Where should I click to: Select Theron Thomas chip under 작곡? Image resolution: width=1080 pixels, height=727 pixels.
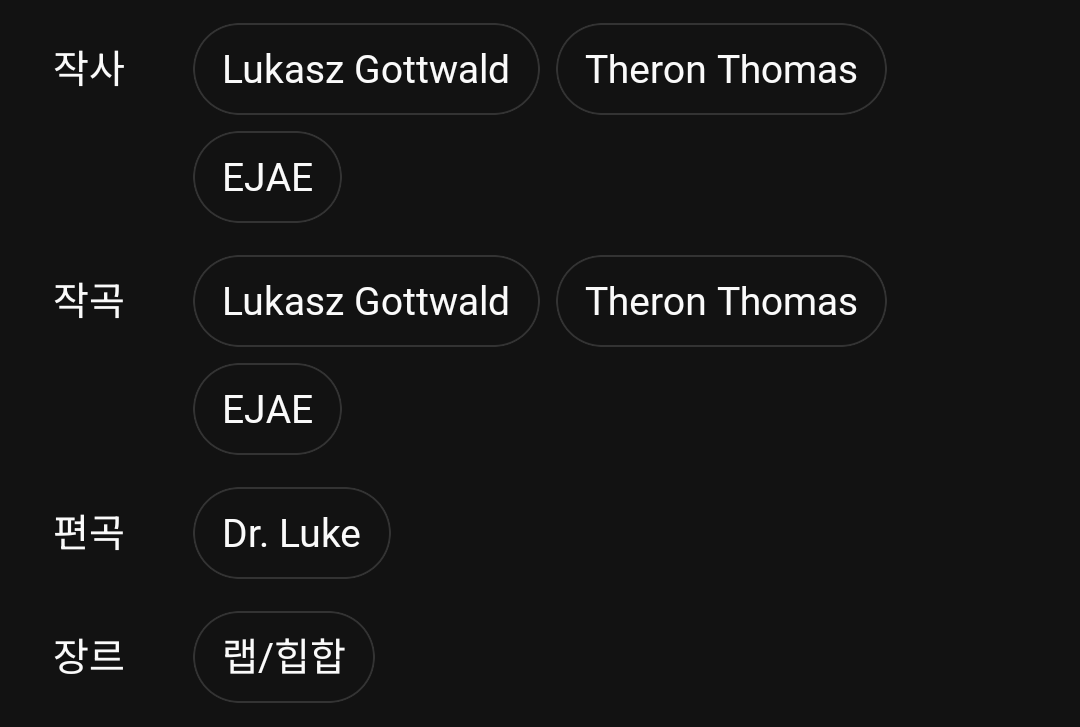pos(721,302)
